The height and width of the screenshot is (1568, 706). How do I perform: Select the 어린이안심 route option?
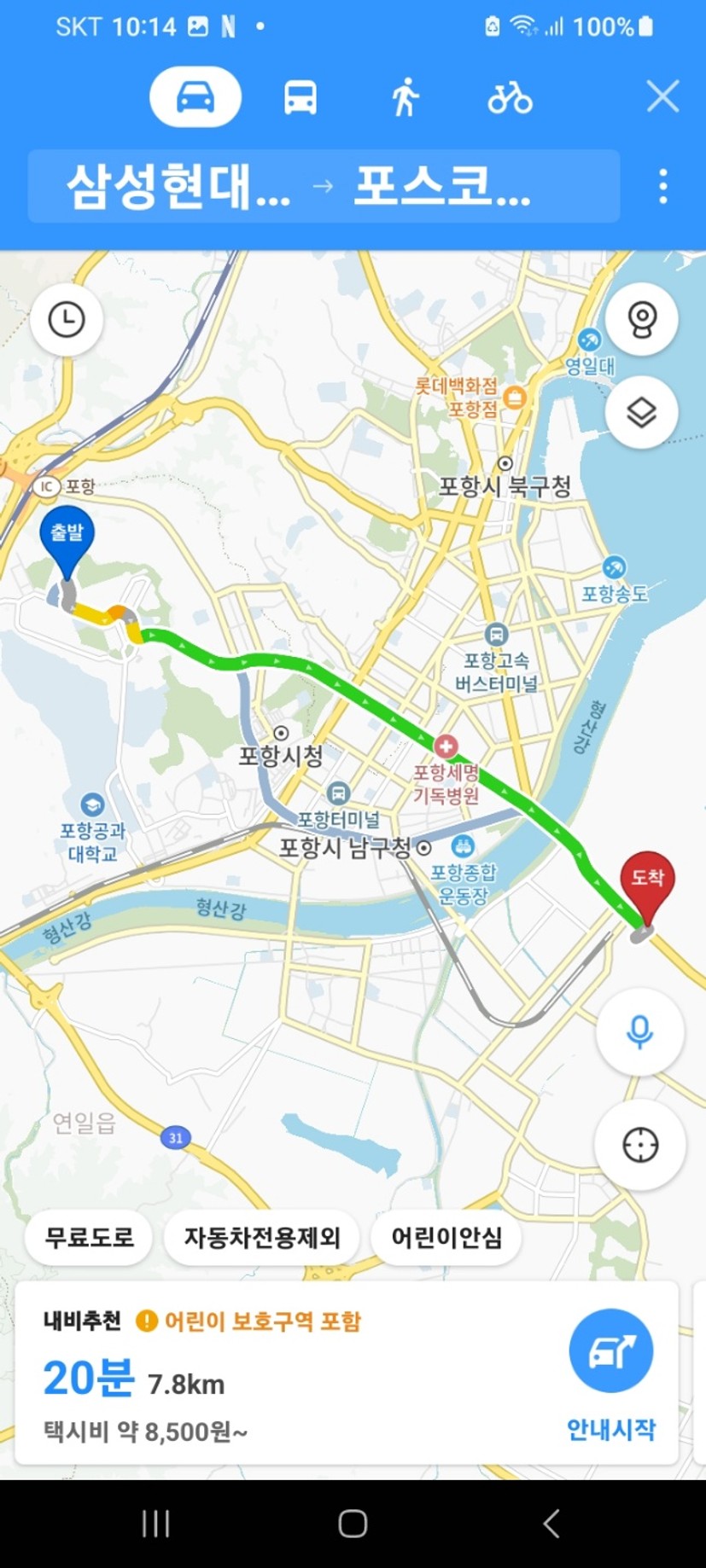[446, 1237]
